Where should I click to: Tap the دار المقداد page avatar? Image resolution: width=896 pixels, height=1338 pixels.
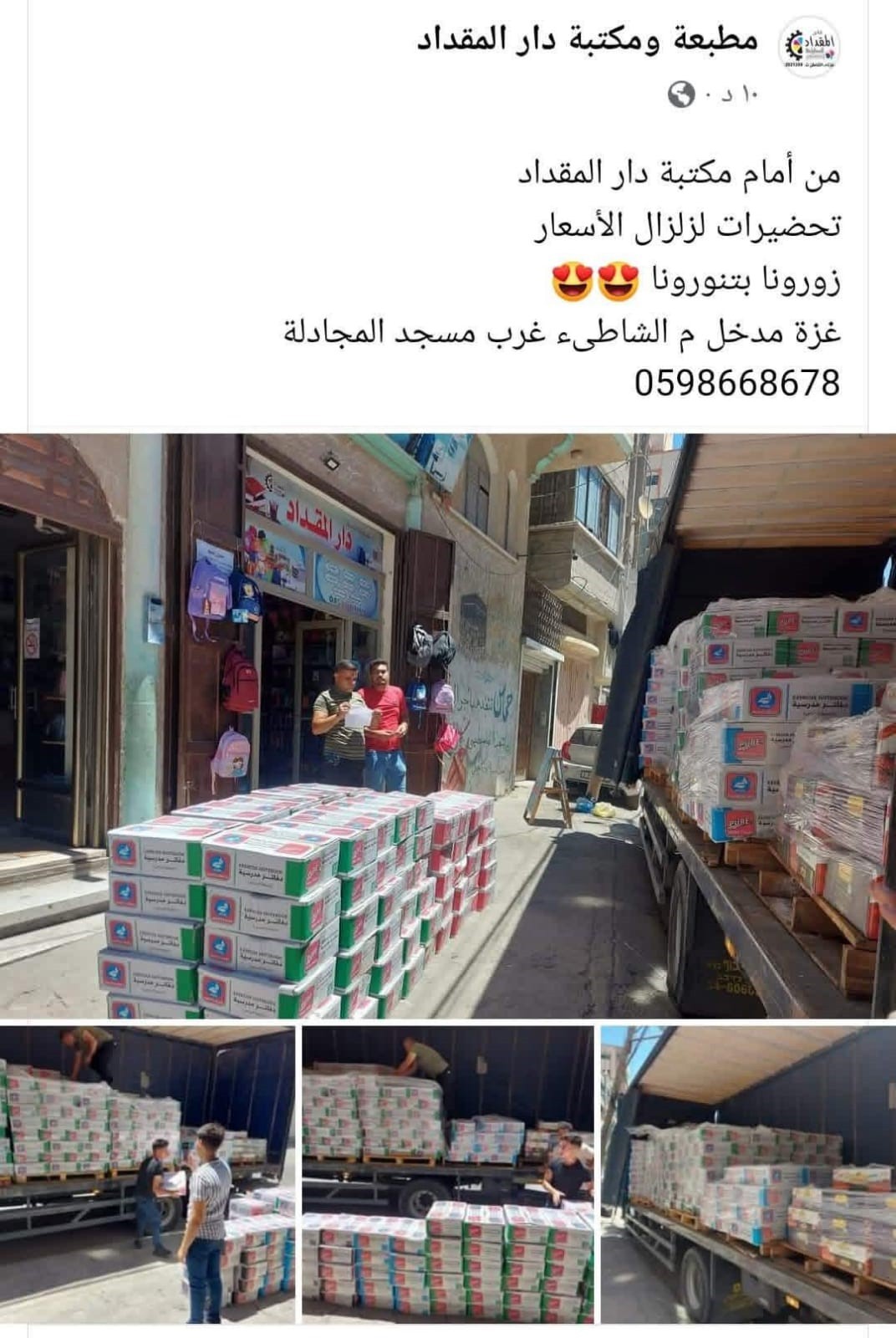coord(809,48)
